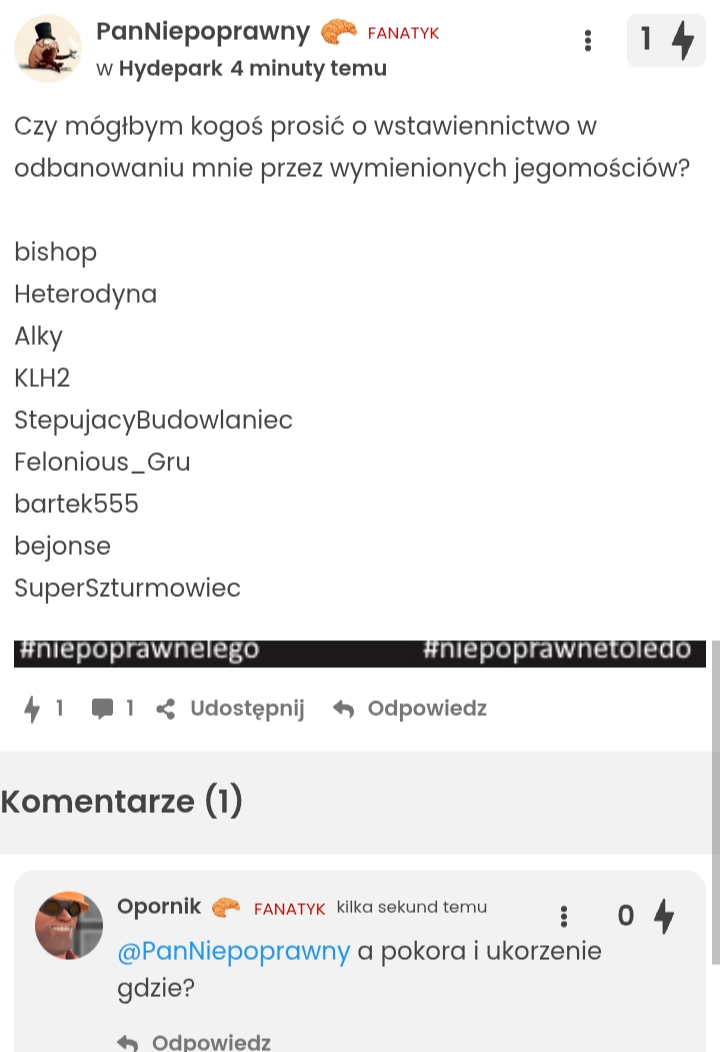Open the signature banner image

(x=360, y=651)
